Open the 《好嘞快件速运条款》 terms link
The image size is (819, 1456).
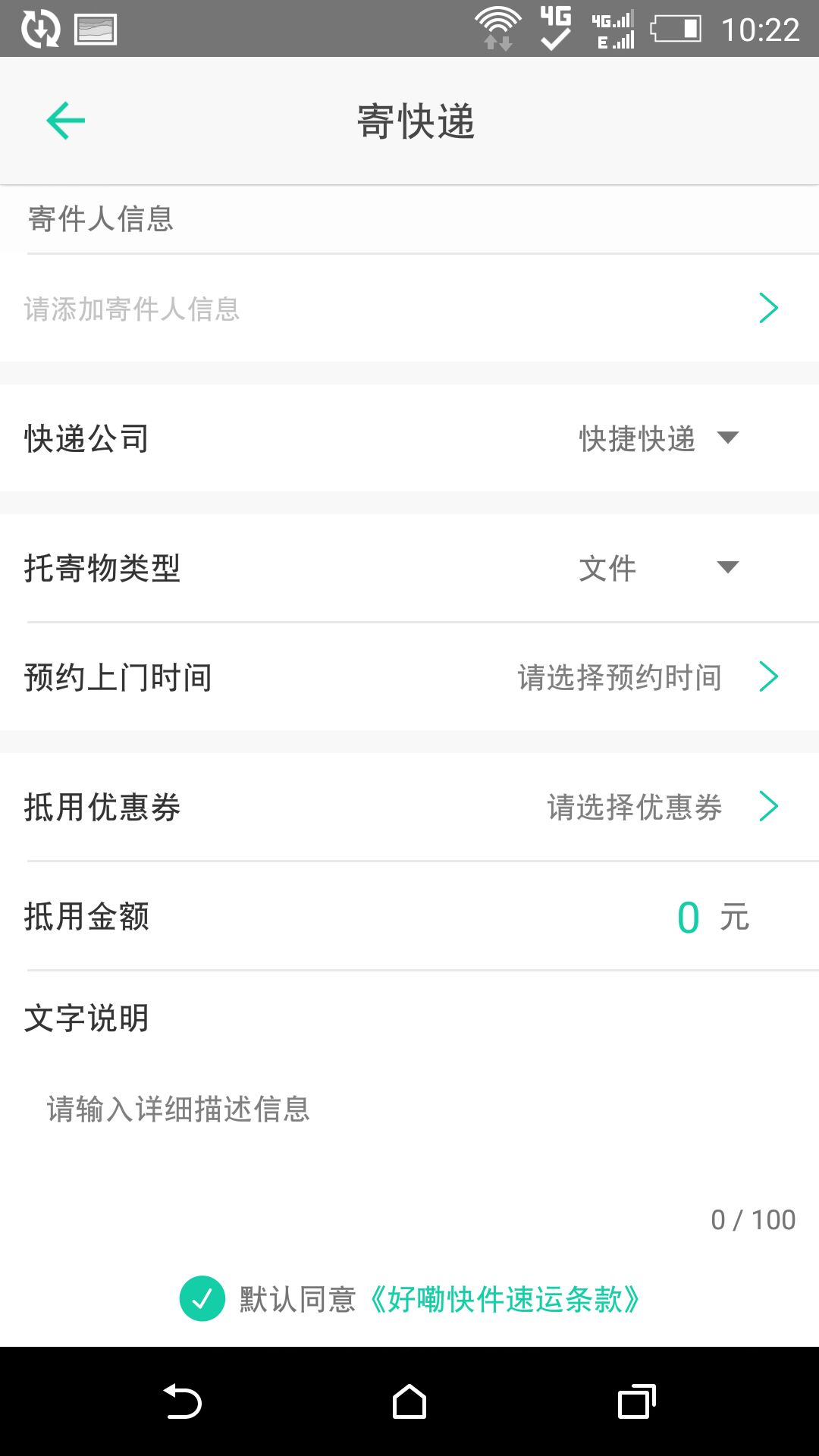tap(504, 1299)
